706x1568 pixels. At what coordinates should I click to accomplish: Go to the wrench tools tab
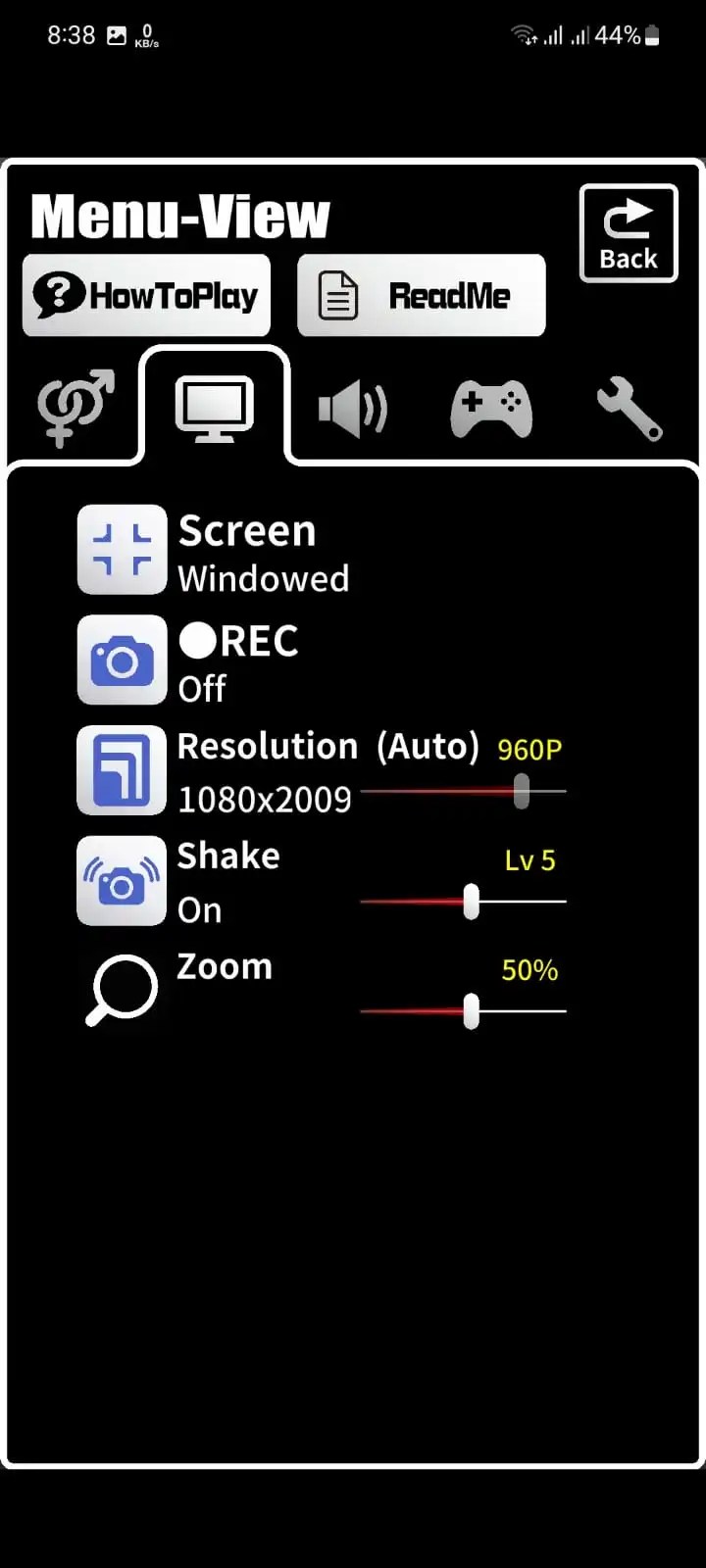click(x=629, y=408)
